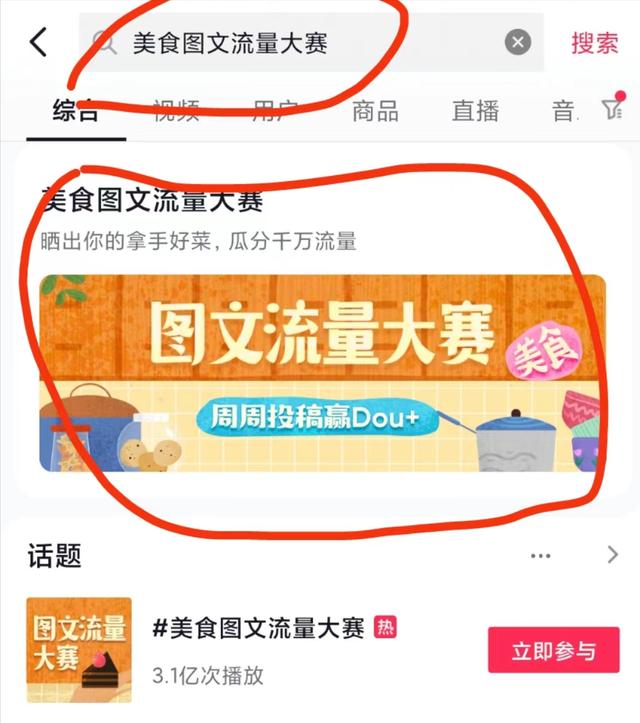Tap 立即参与 to join the contest
Image resolution: width=640 pixels, height=723 pixels.
point(553,651)
